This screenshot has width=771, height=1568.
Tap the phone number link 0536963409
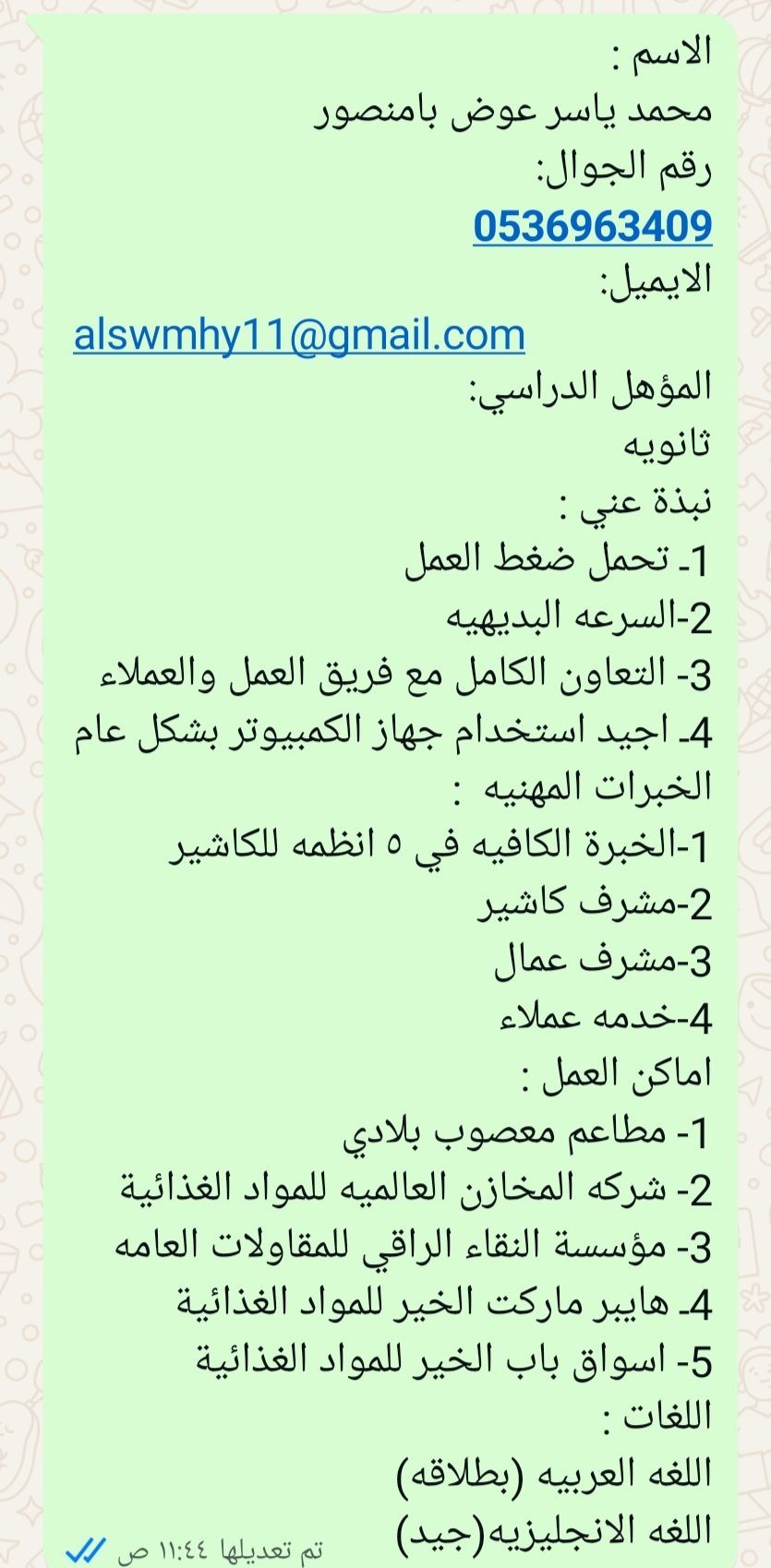point(592,225)
